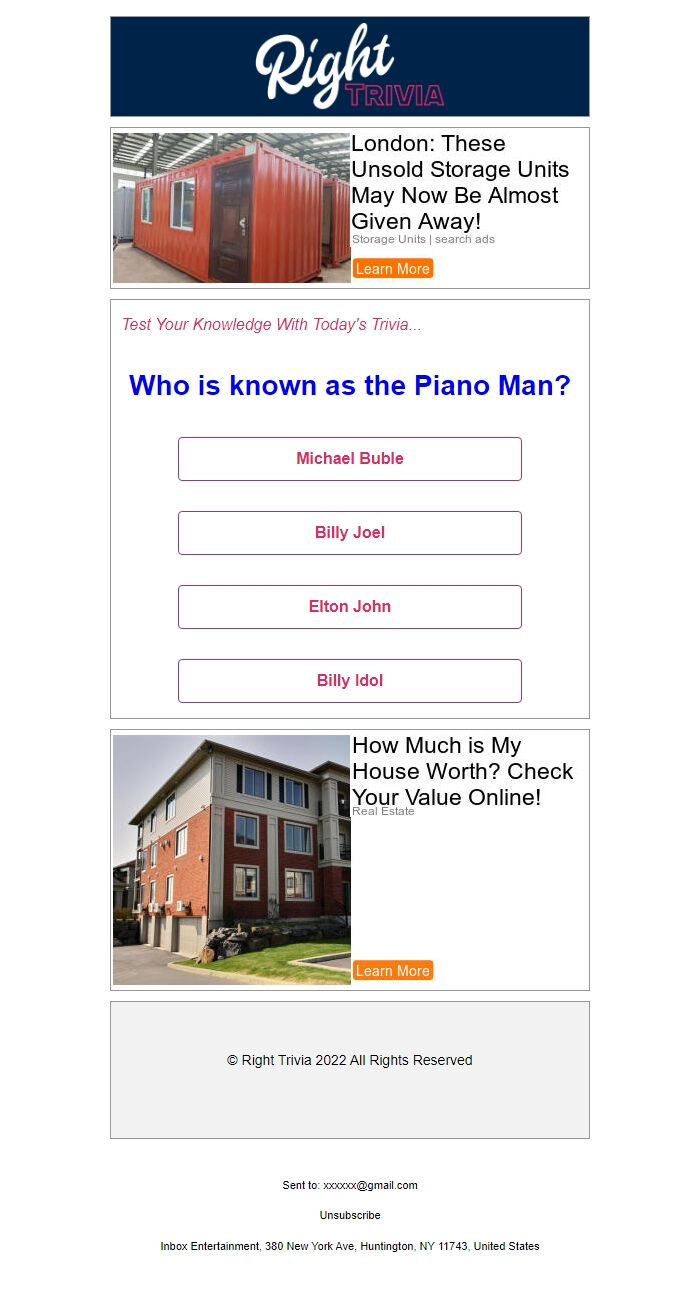Unsubscribe from this newsletter

[350, 1215]
